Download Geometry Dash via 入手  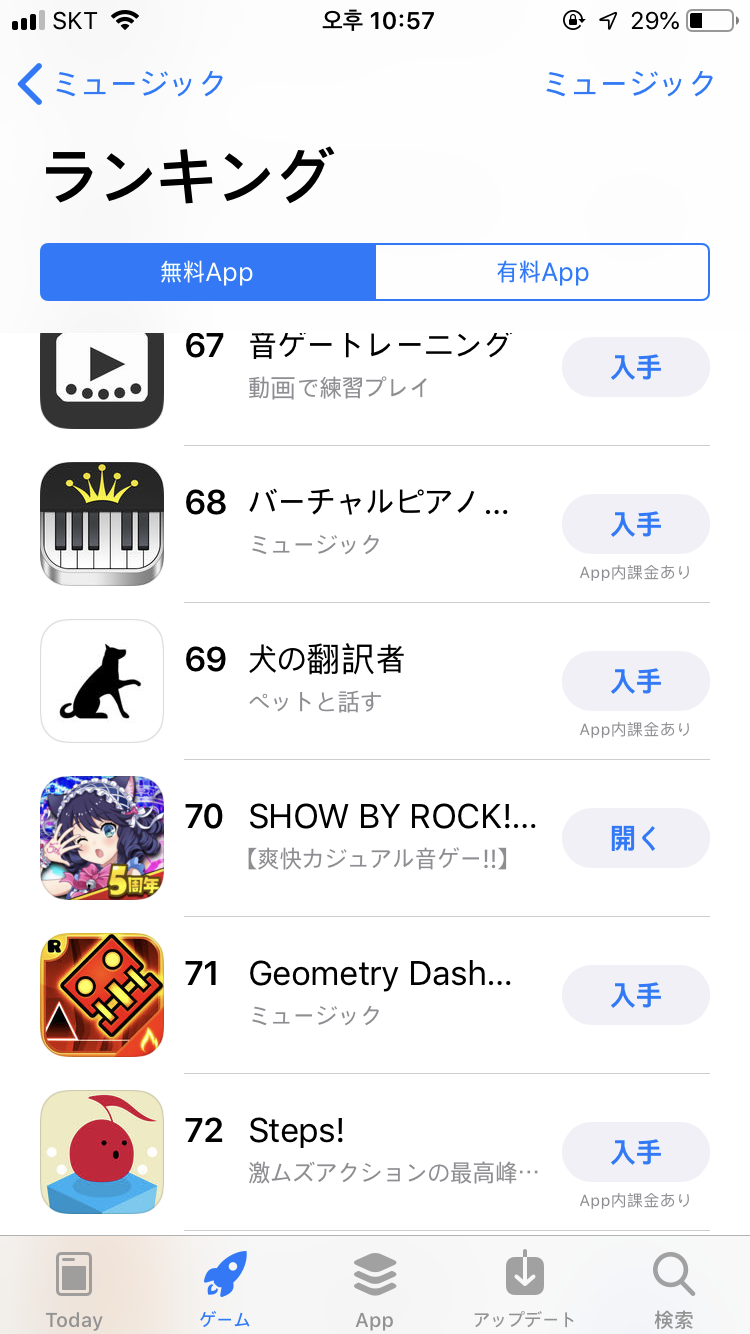635,995
